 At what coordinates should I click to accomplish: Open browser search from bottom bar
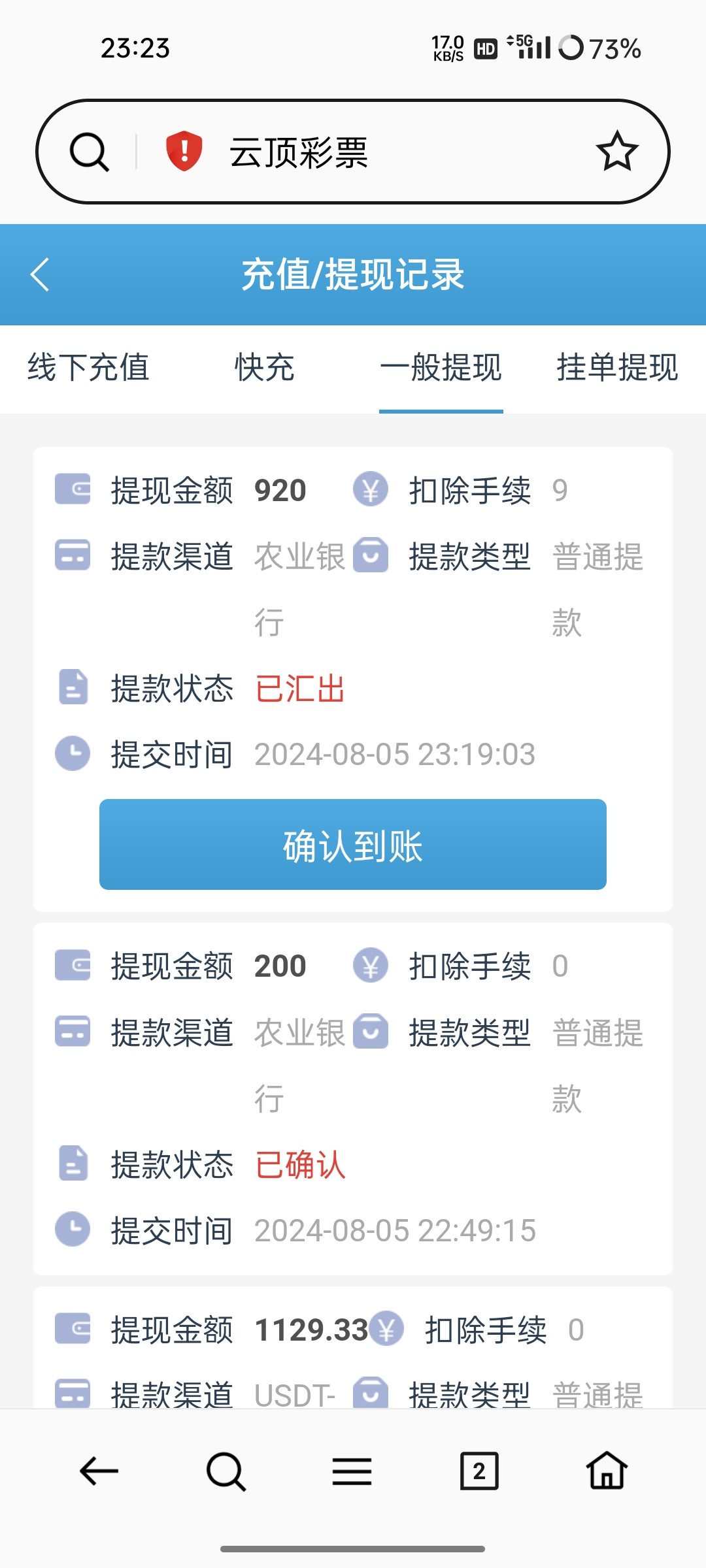tap(226, 1471)
